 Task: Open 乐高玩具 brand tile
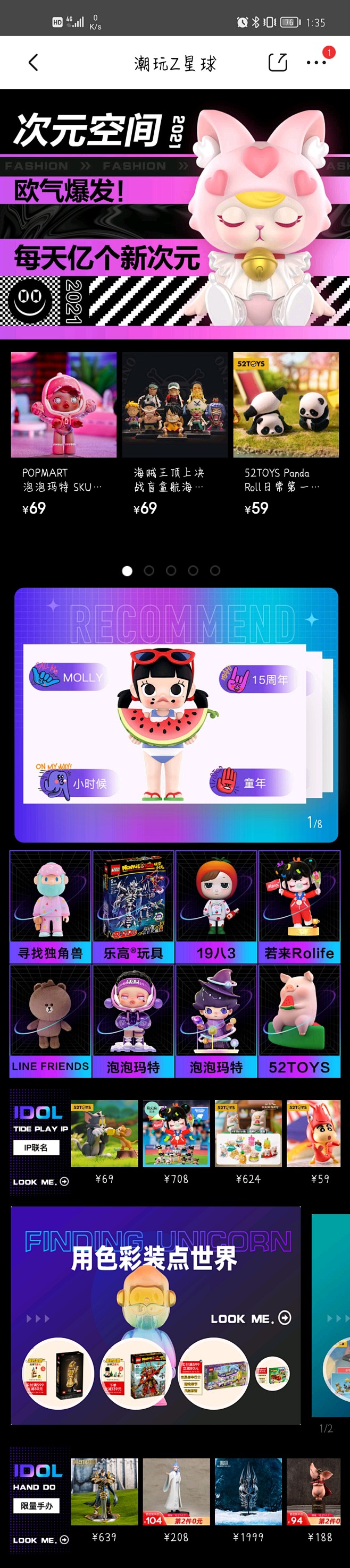point(133,906)
